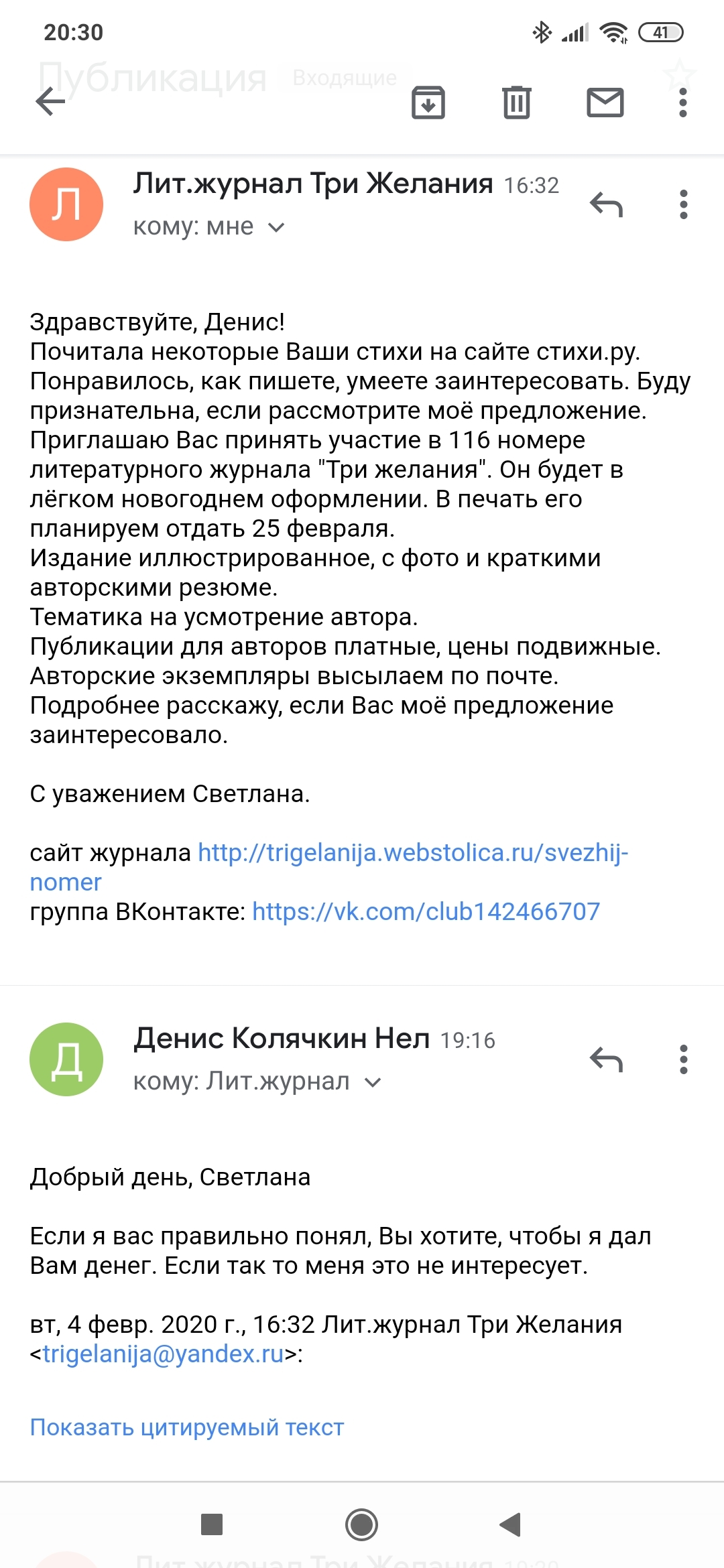Image resolution: width=724 pixels, height=1568 pixels.
Task: Open the Л sender avatar
Action: pos(66,204)
